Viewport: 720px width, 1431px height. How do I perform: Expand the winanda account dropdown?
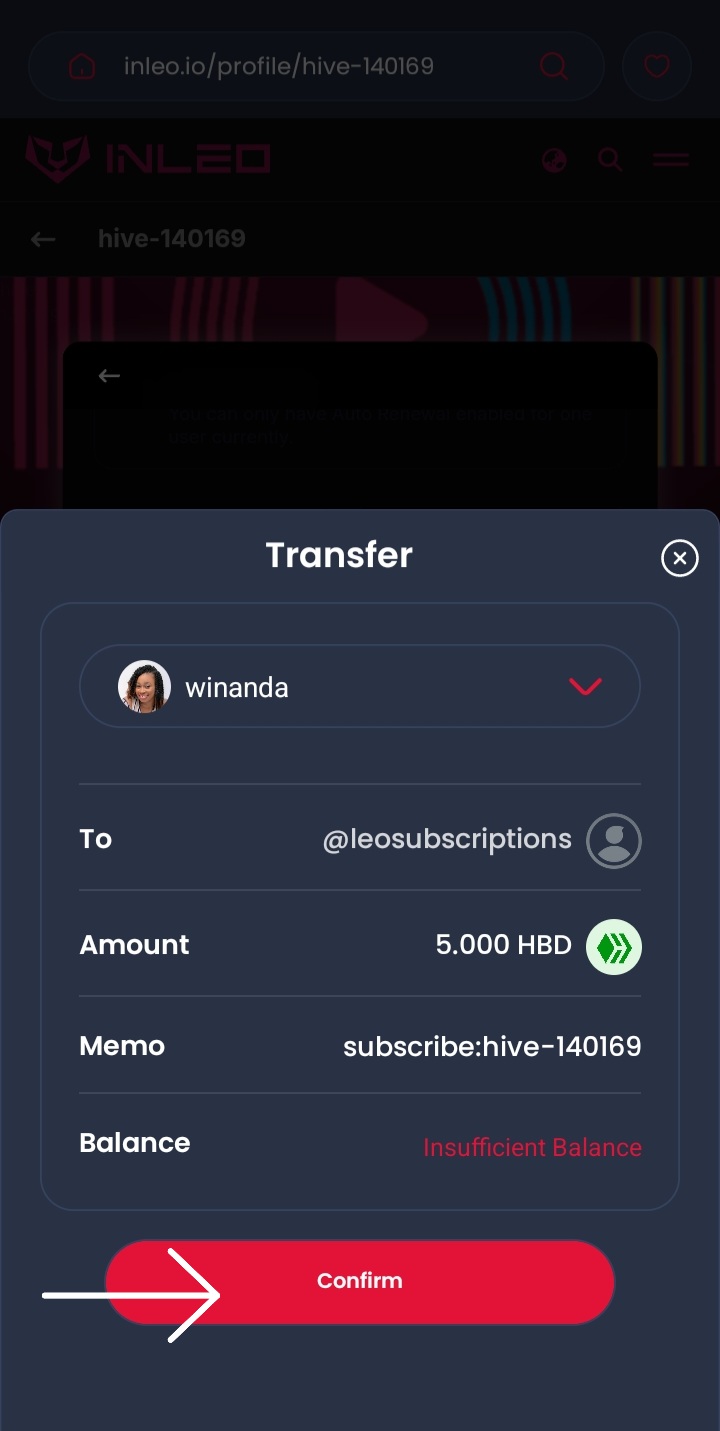pos(584,687)
